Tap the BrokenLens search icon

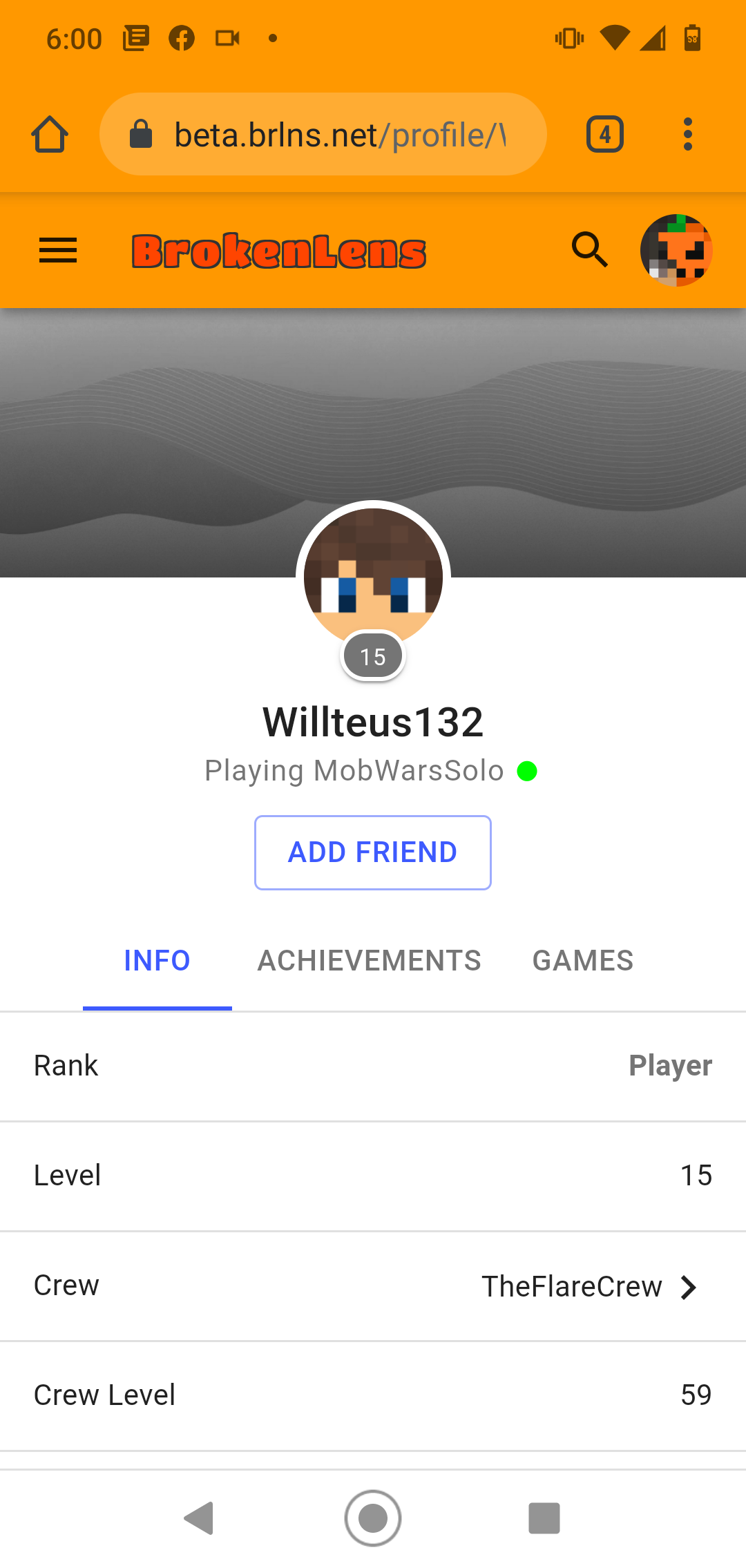pyautogui.click(x=590, y=250)
